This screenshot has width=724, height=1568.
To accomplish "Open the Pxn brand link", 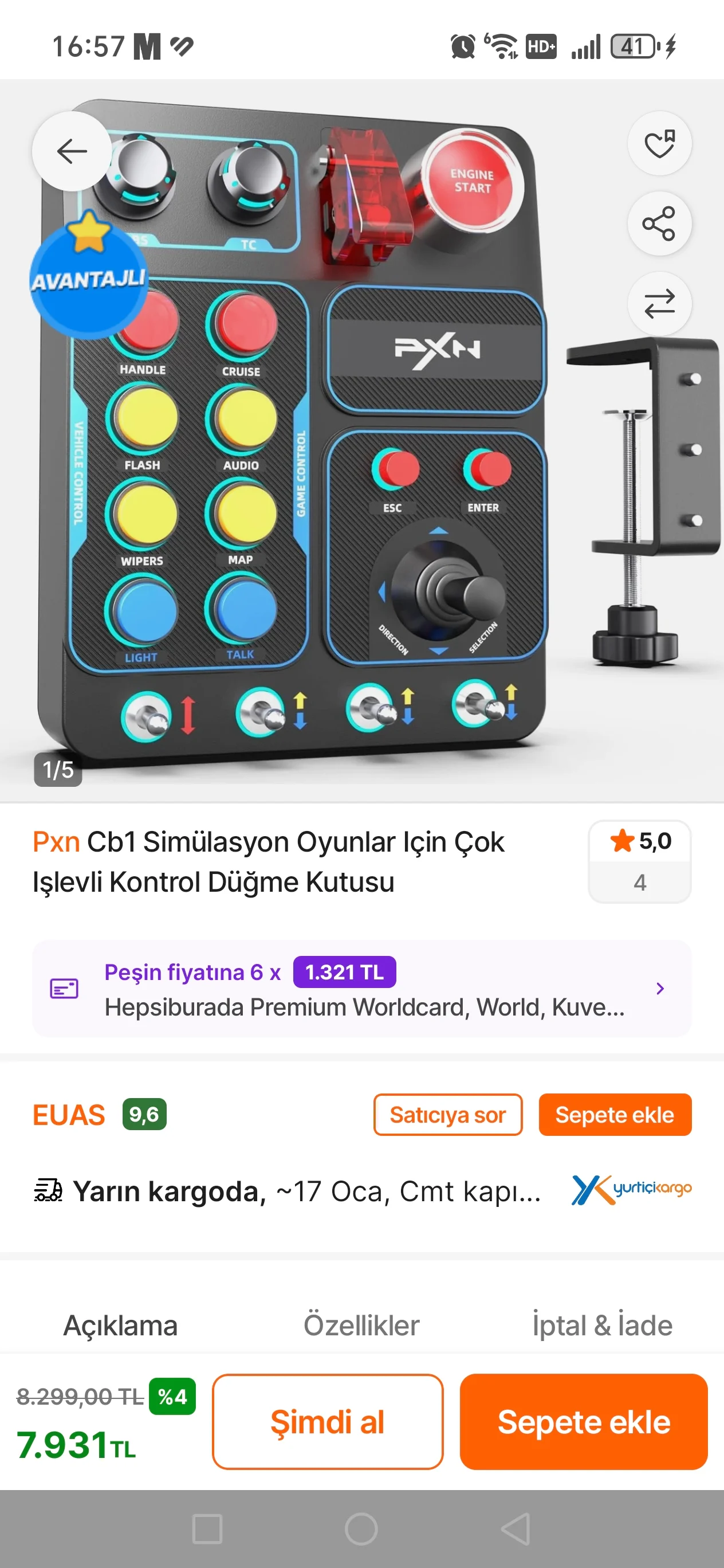I will click(56, 842).
